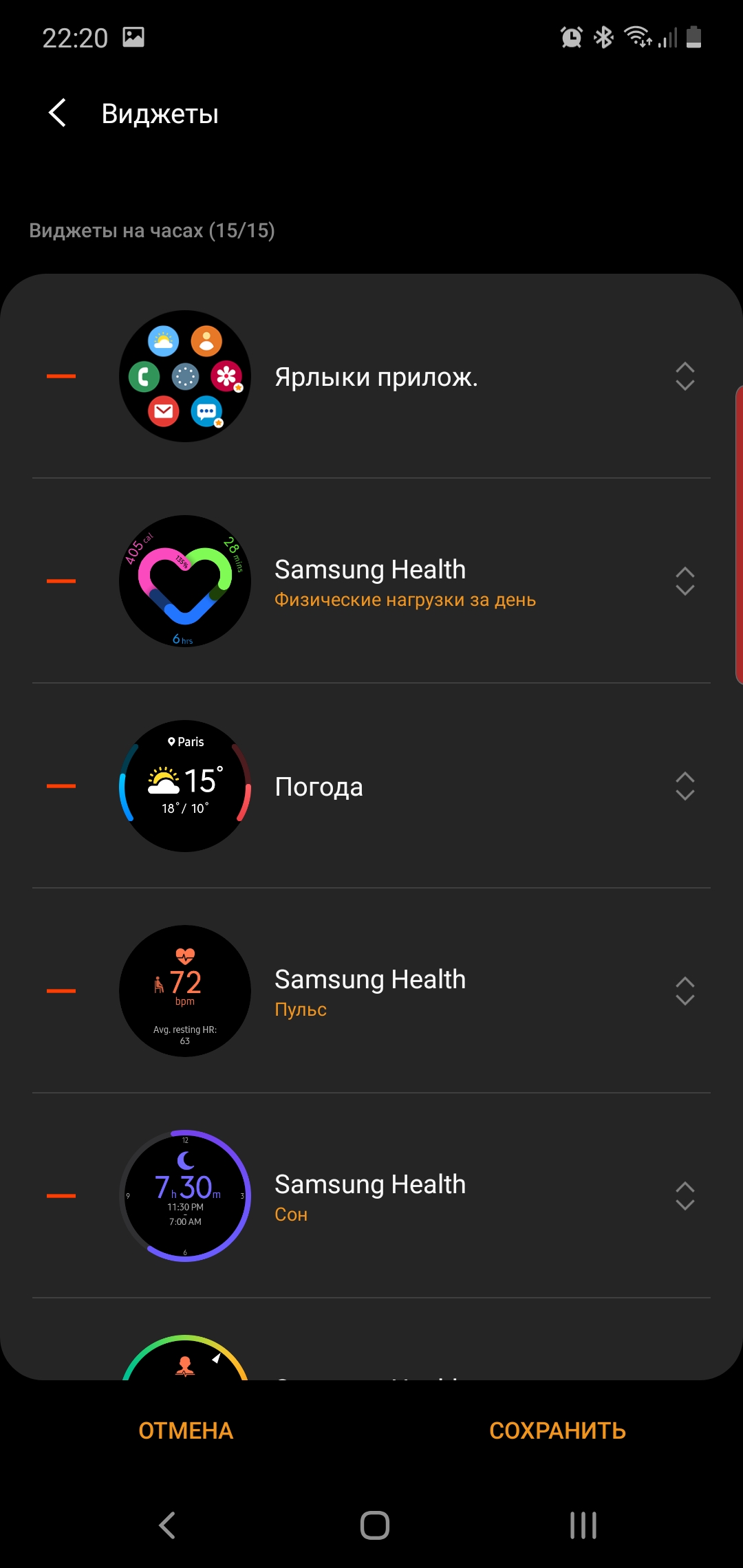Screen dimensions: 743x1568
Task: Remove the Пульс widget
Action: [x=61, y=991]
